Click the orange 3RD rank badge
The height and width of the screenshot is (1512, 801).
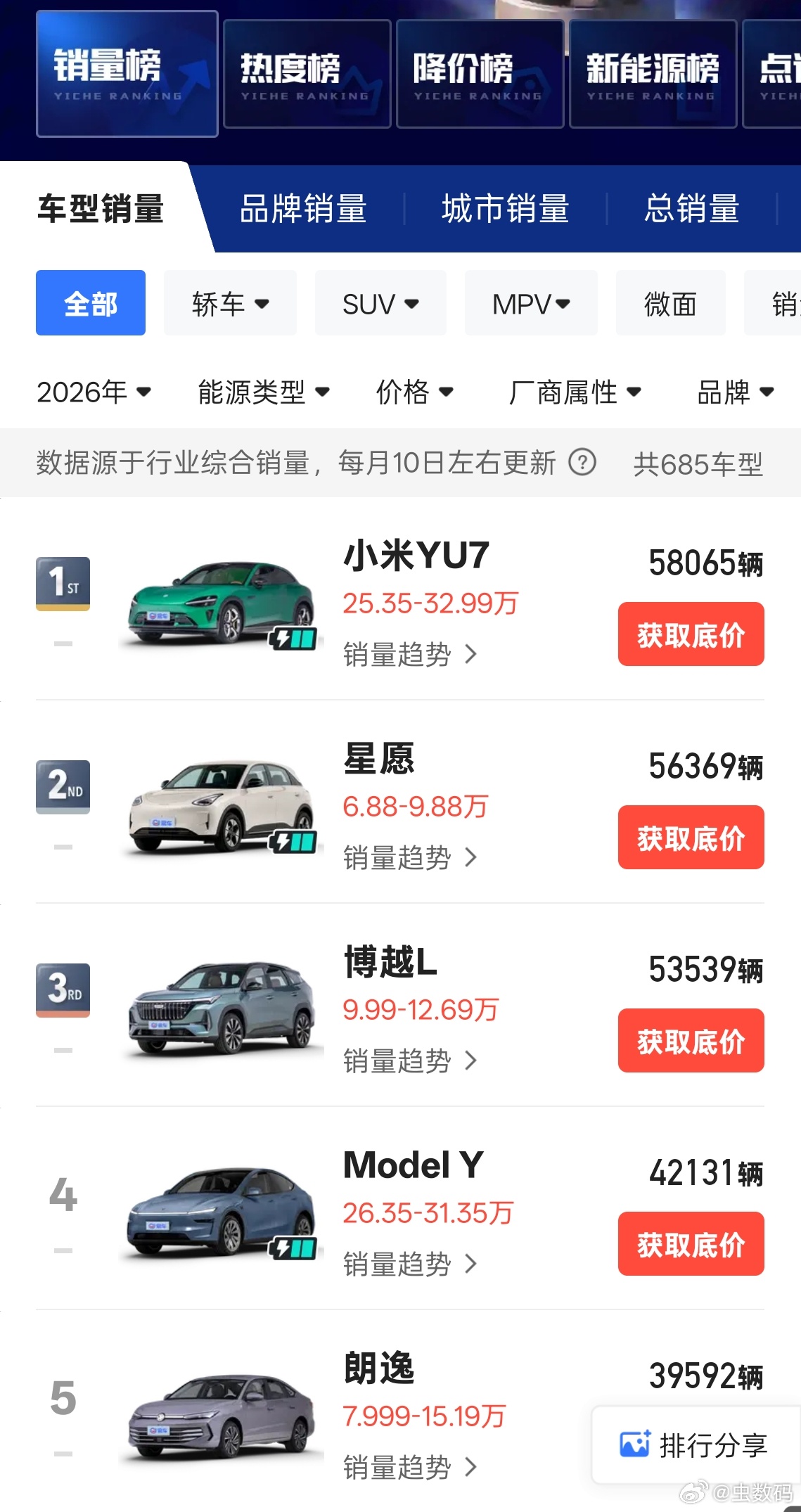pos(63,992)
